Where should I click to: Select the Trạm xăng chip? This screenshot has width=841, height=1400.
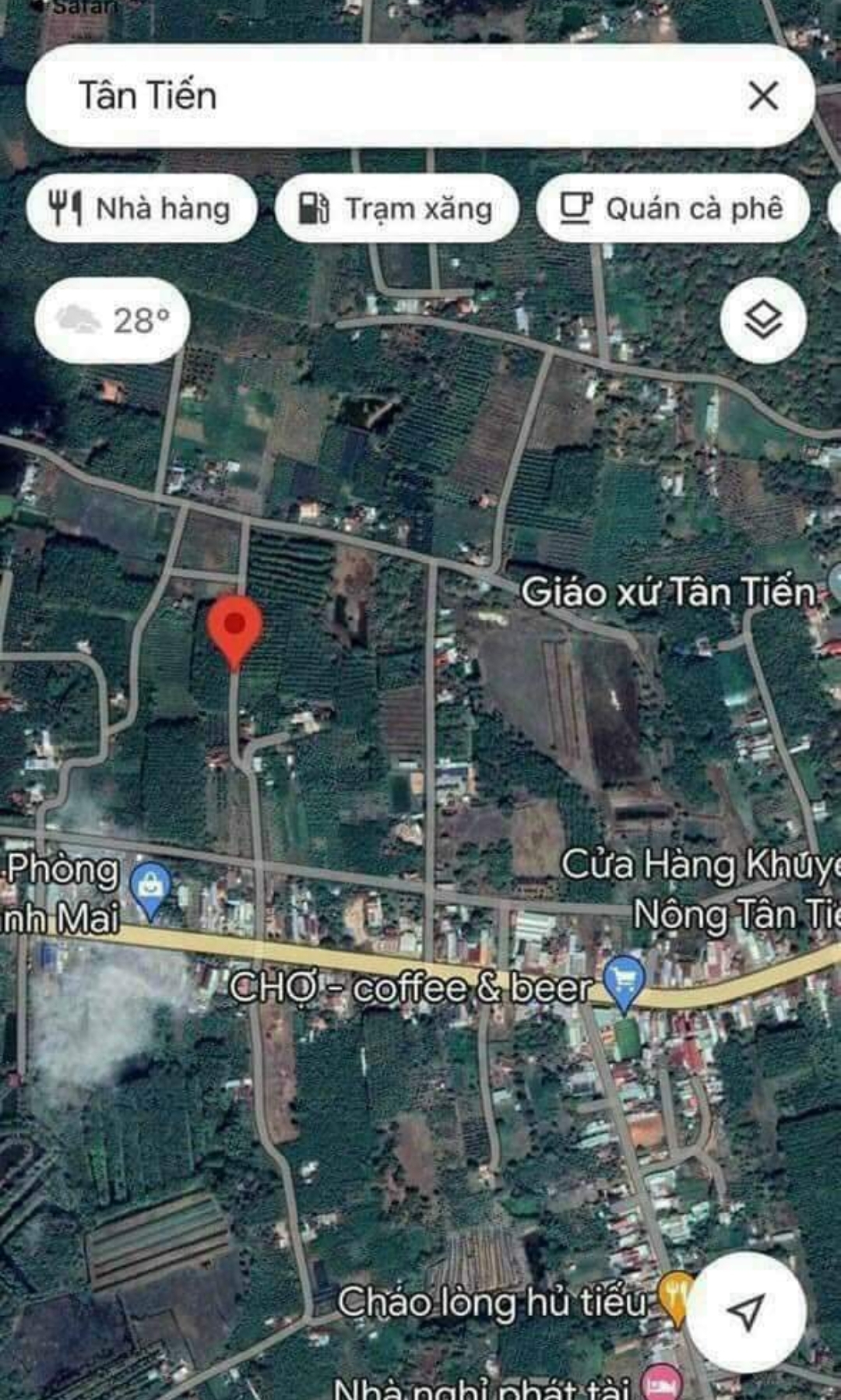396,209
